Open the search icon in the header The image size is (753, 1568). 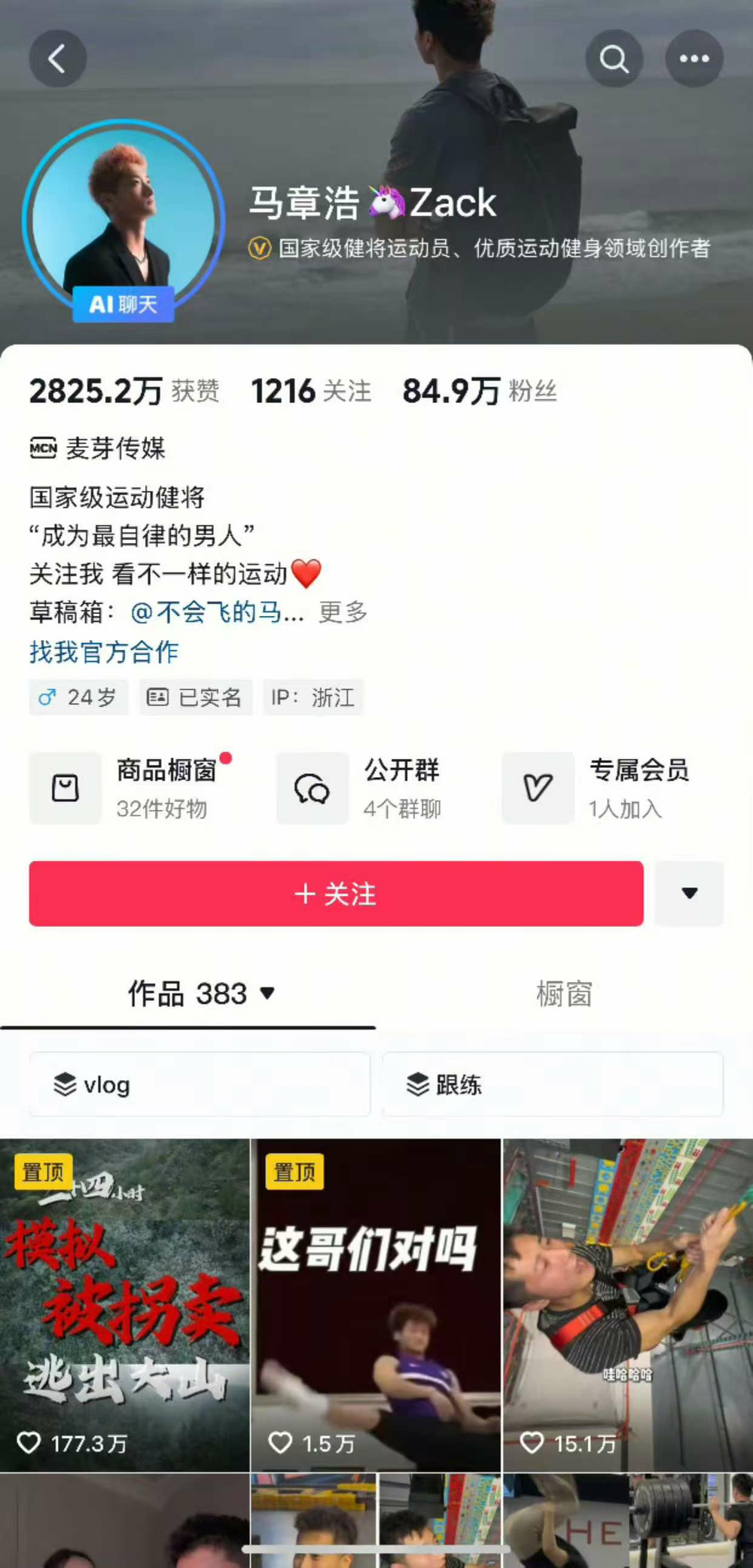point(614,59)
